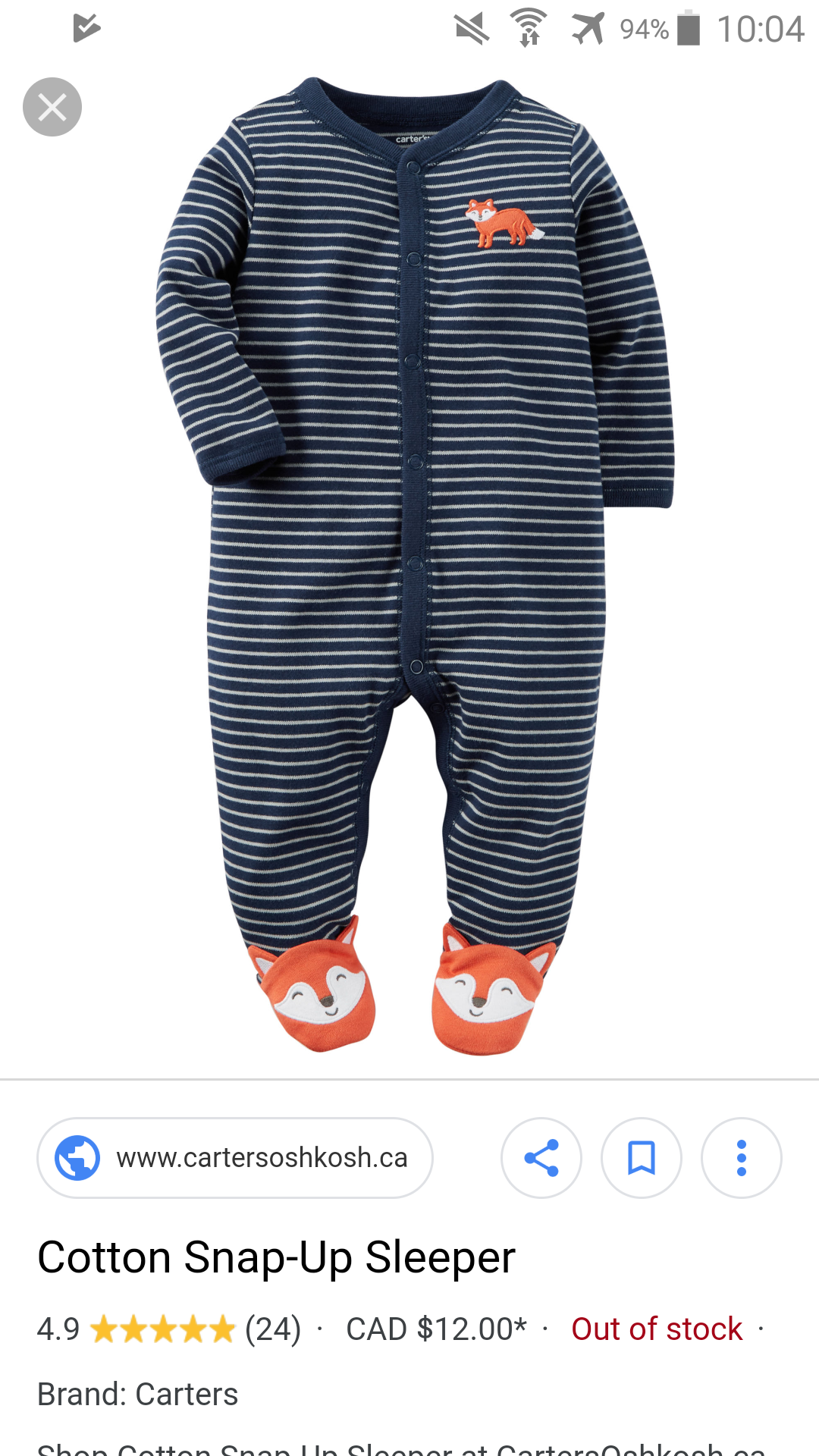Viewport: 819px width, 1456px height.
Task: Open the three-dot overflow menu
Action: coord(742,1158)
